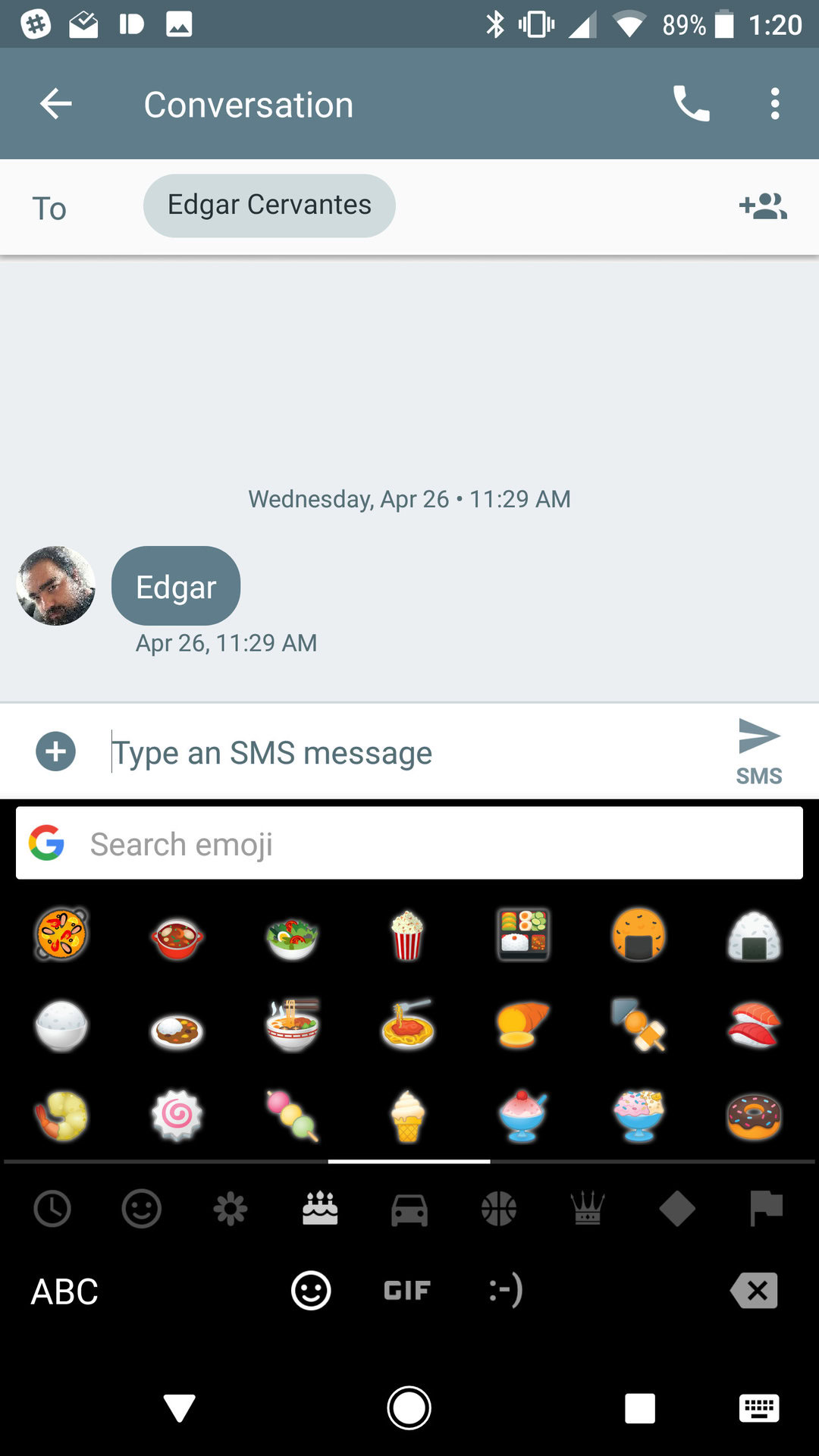819x1456 pixels.
Task: Insert the popcorn emoji
Action: click(x=407, y=935)
